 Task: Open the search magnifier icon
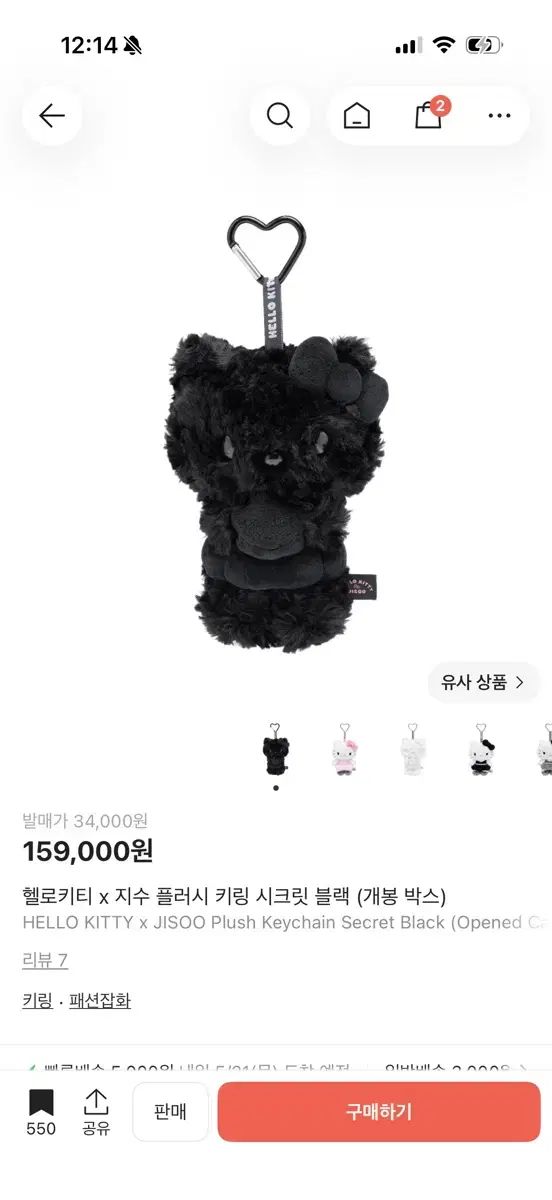[280, 115]
